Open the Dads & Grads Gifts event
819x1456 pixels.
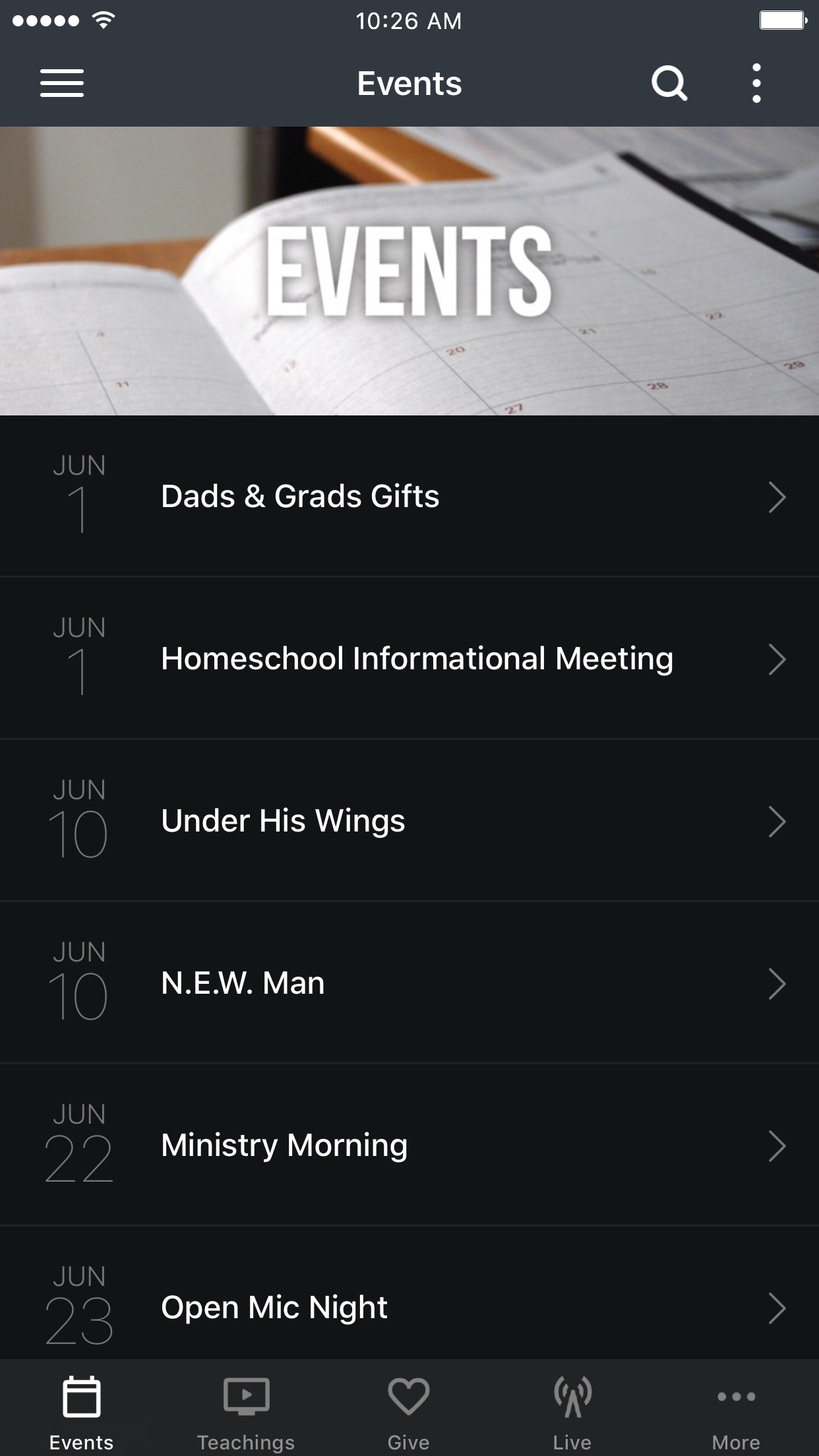[409, 497]
